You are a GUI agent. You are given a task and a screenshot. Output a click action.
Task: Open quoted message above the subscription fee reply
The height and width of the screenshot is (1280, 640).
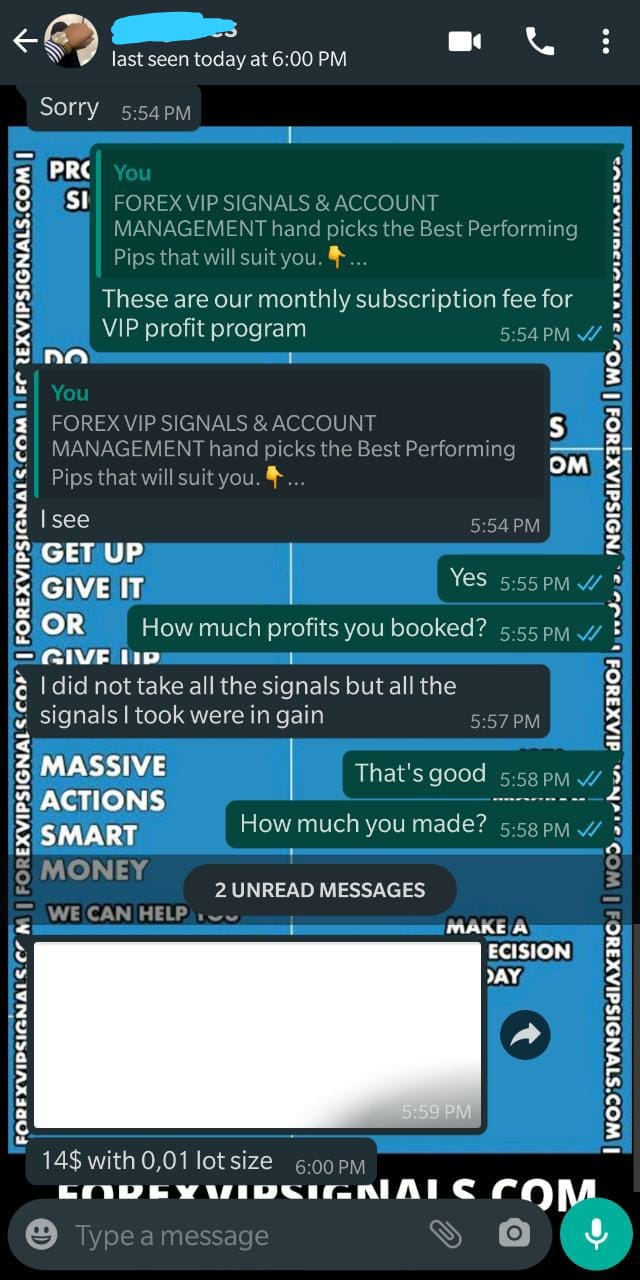coord(350,215)
